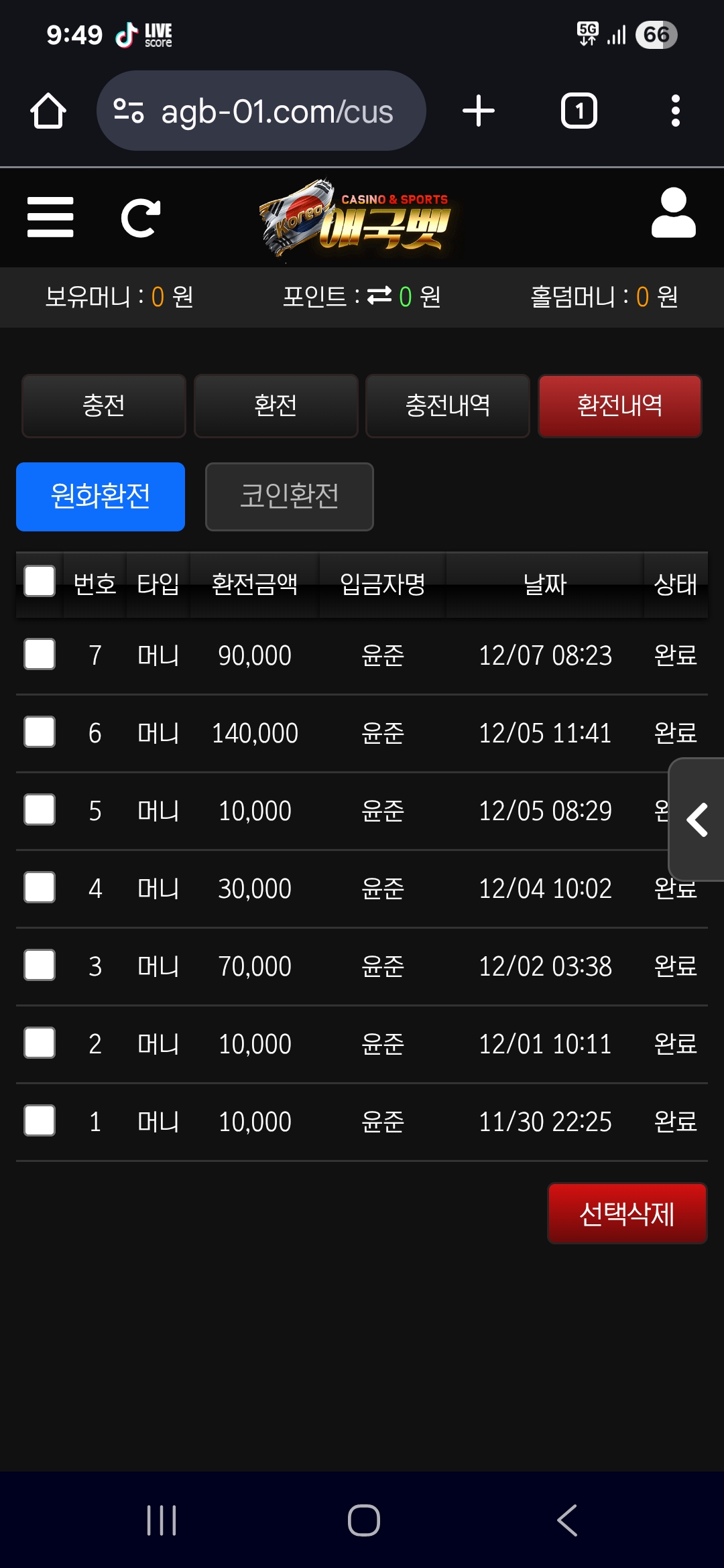Select the 140,000 withdrawal row checkbox
This screenshot has width=724, height=1568.
point(40,732)
